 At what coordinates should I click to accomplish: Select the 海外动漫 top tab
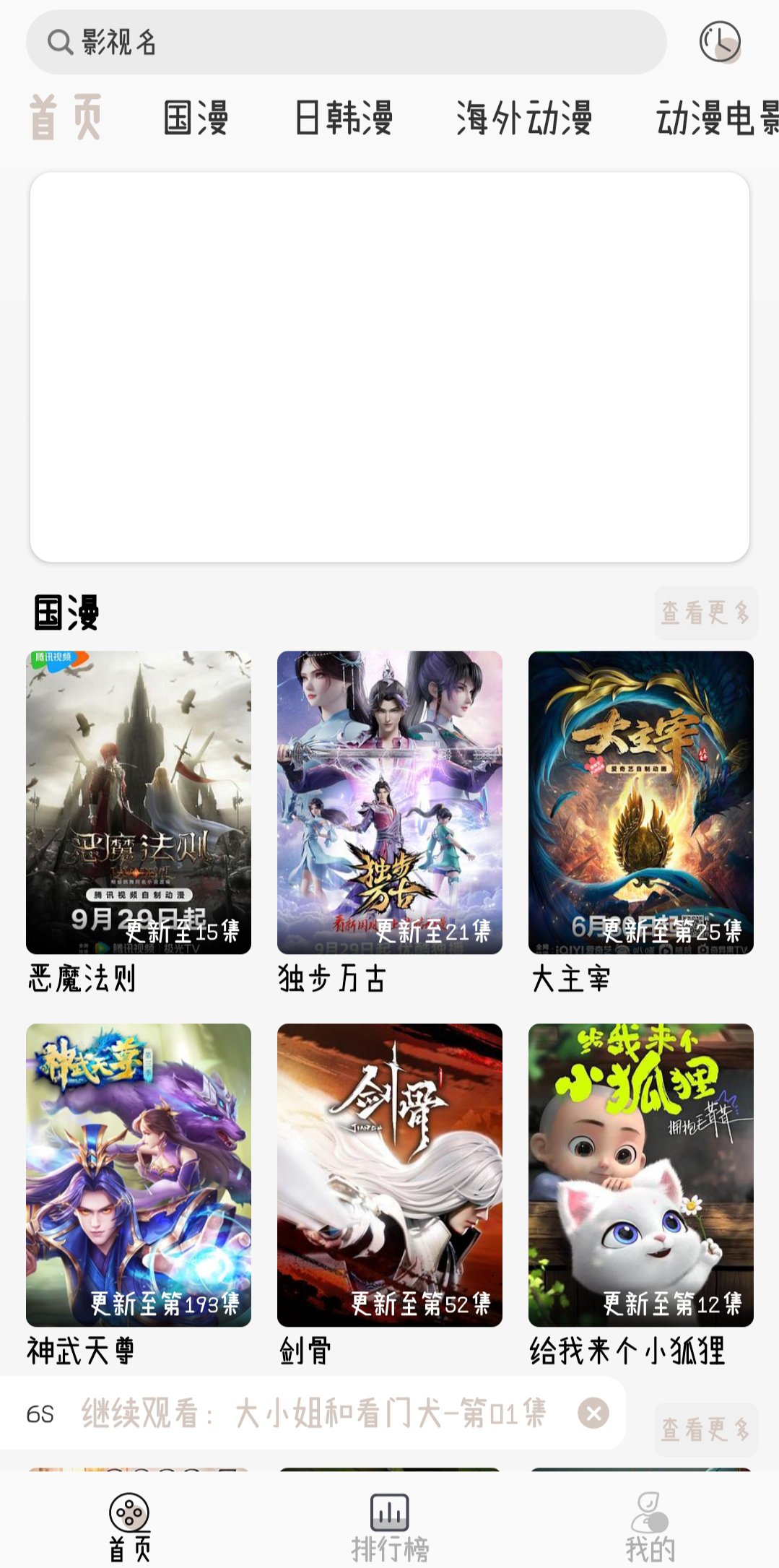pyautogui.click(x=524, y=118)
